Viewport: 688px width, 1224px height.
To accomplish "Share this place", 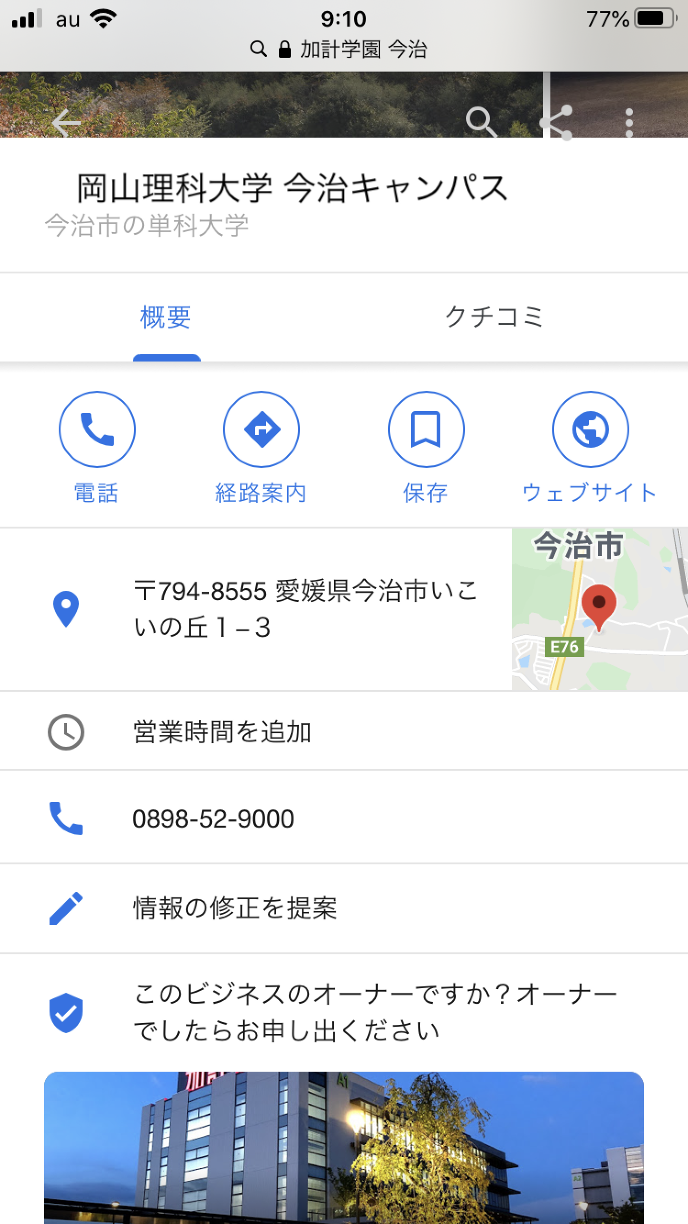I will tap(556, 122).
